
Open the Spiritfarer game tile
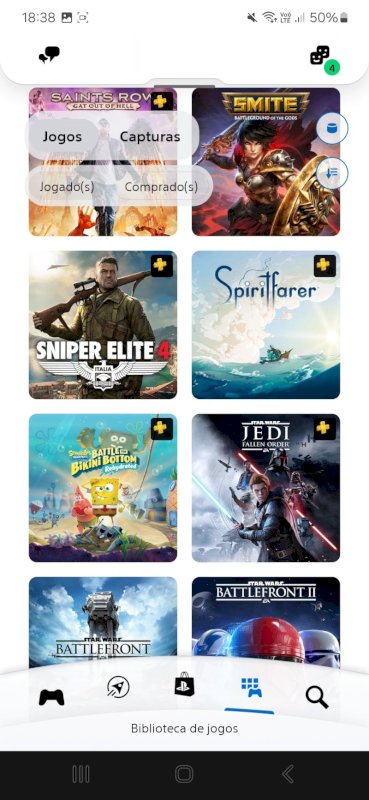tap(266, 324)
